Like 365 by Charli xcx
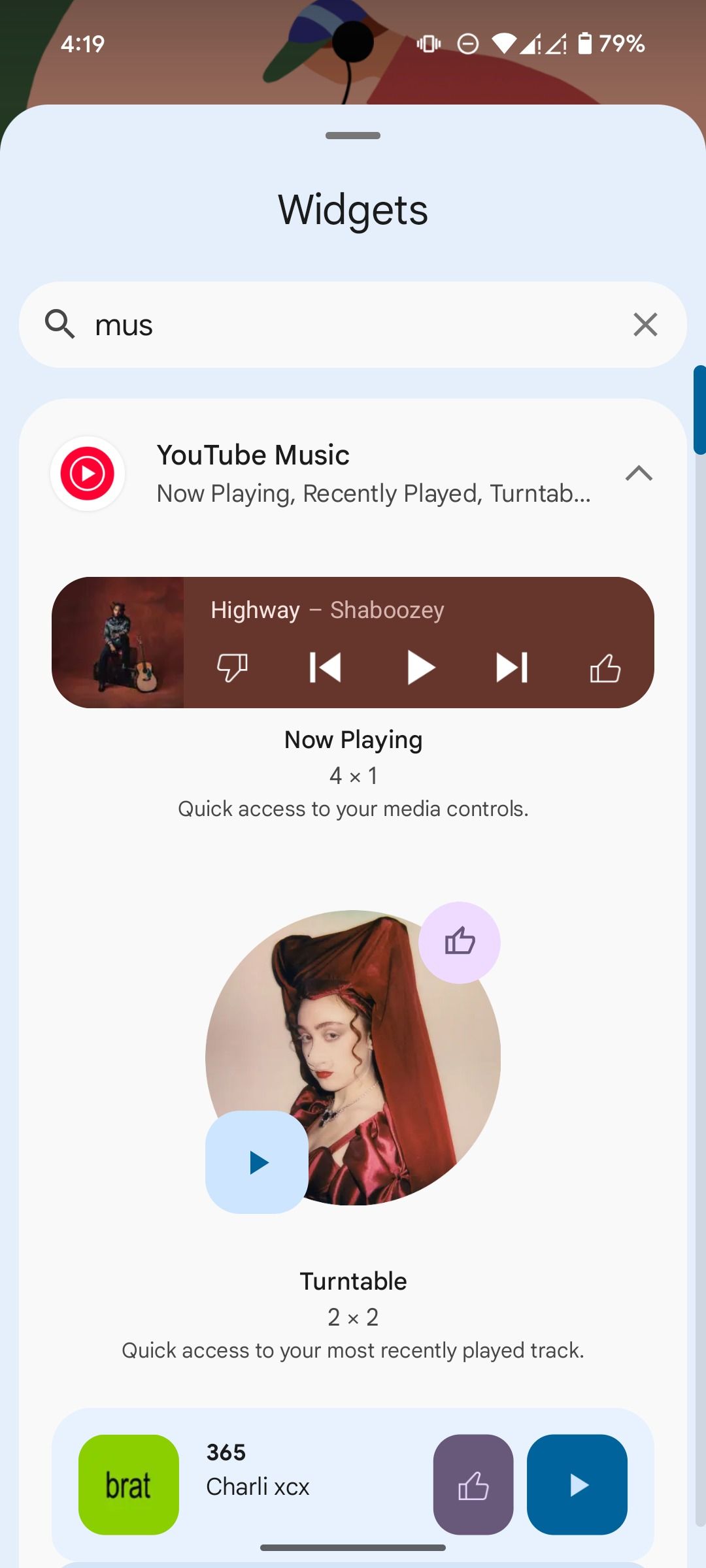 [473, 1484]
